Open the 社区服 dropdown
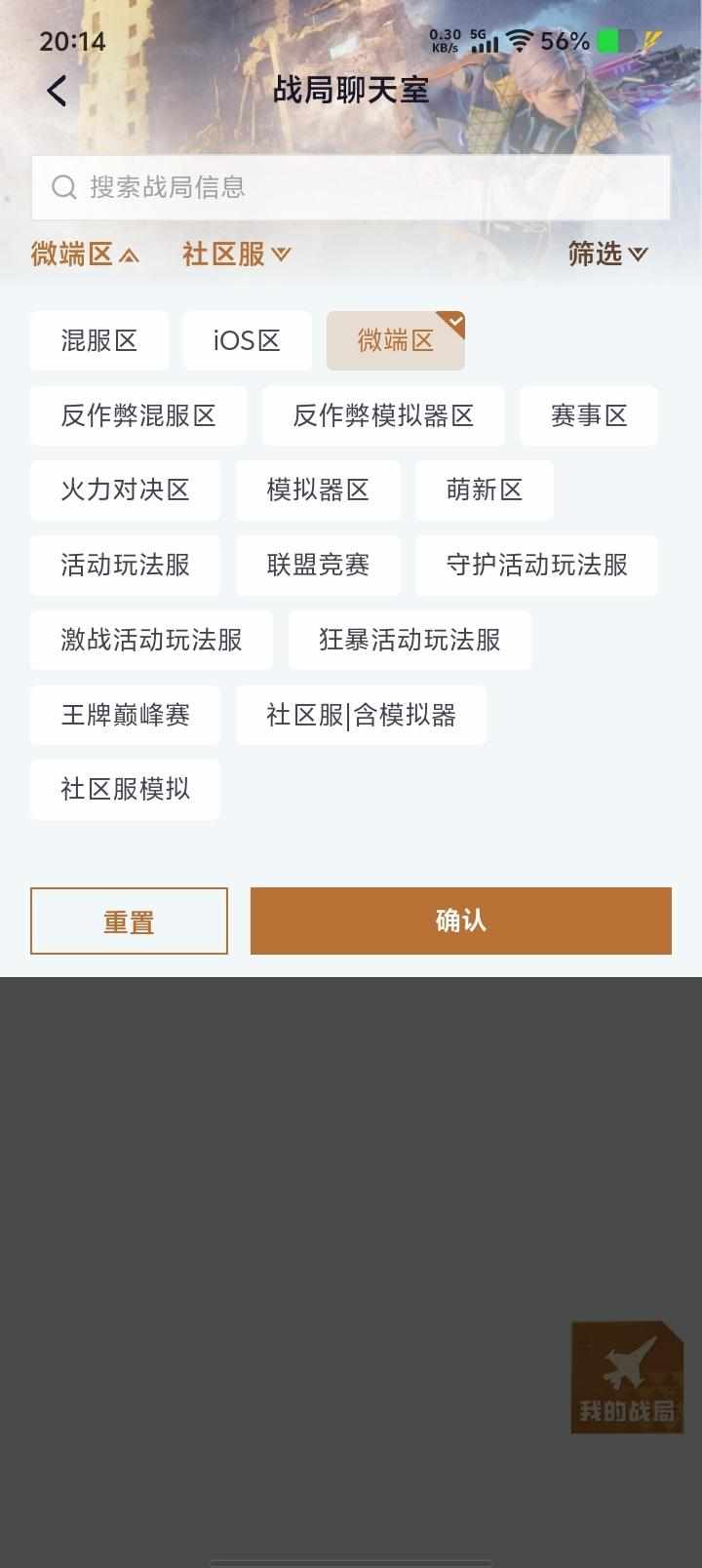The height and width of the screenshot is (1568, 702). coord(236,255)
